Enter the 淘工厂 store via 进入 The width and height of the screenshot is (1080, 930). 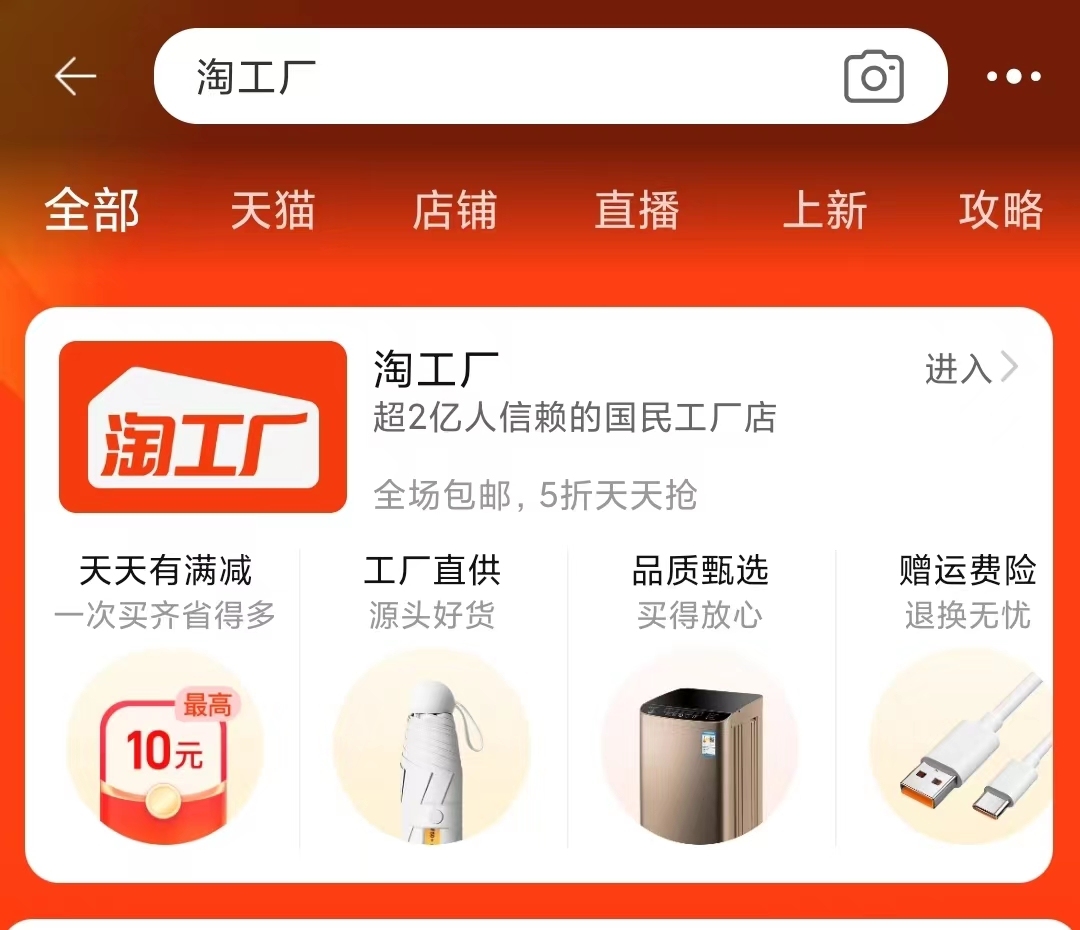click(x=970, y=369)
